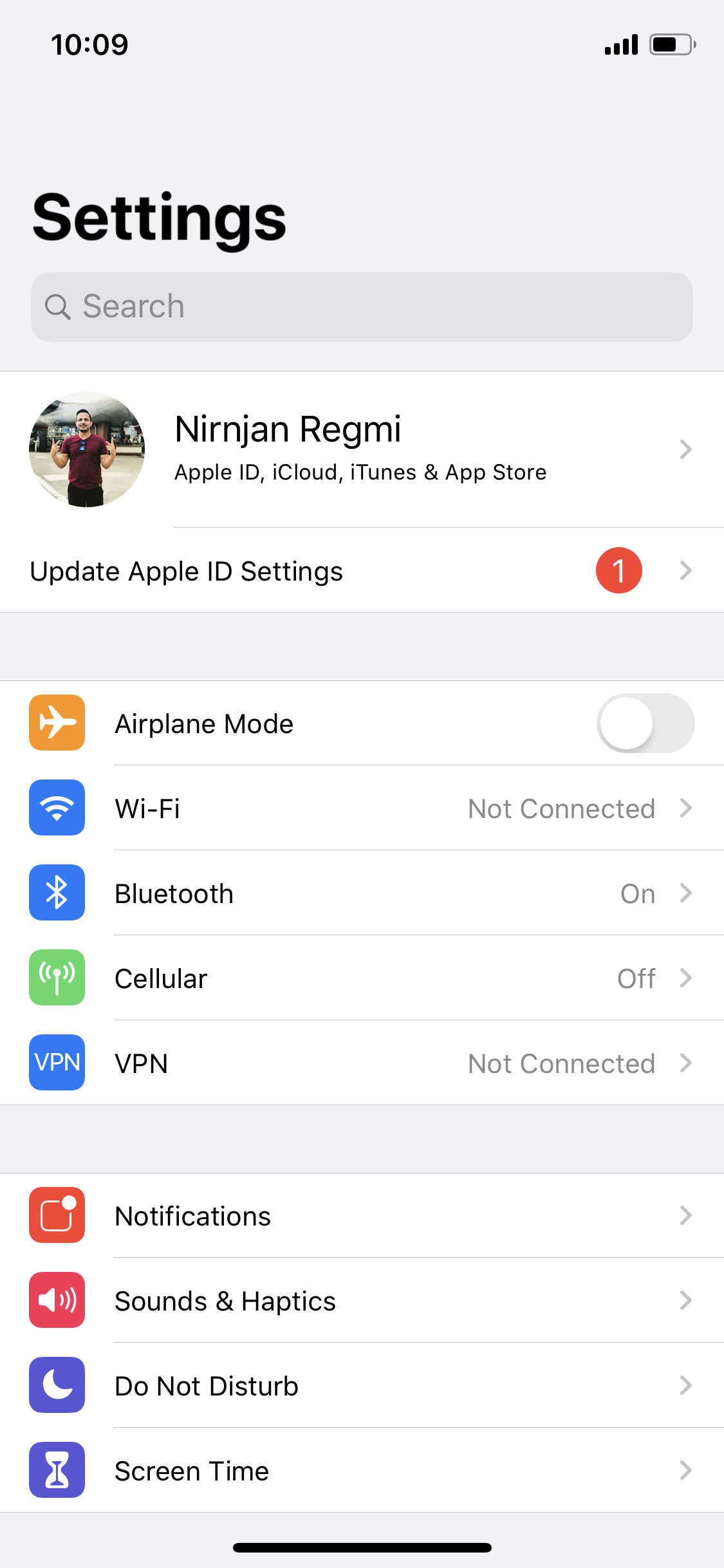Toggle Airplane Mode on

pyautogui.click(x=645, y=723)
